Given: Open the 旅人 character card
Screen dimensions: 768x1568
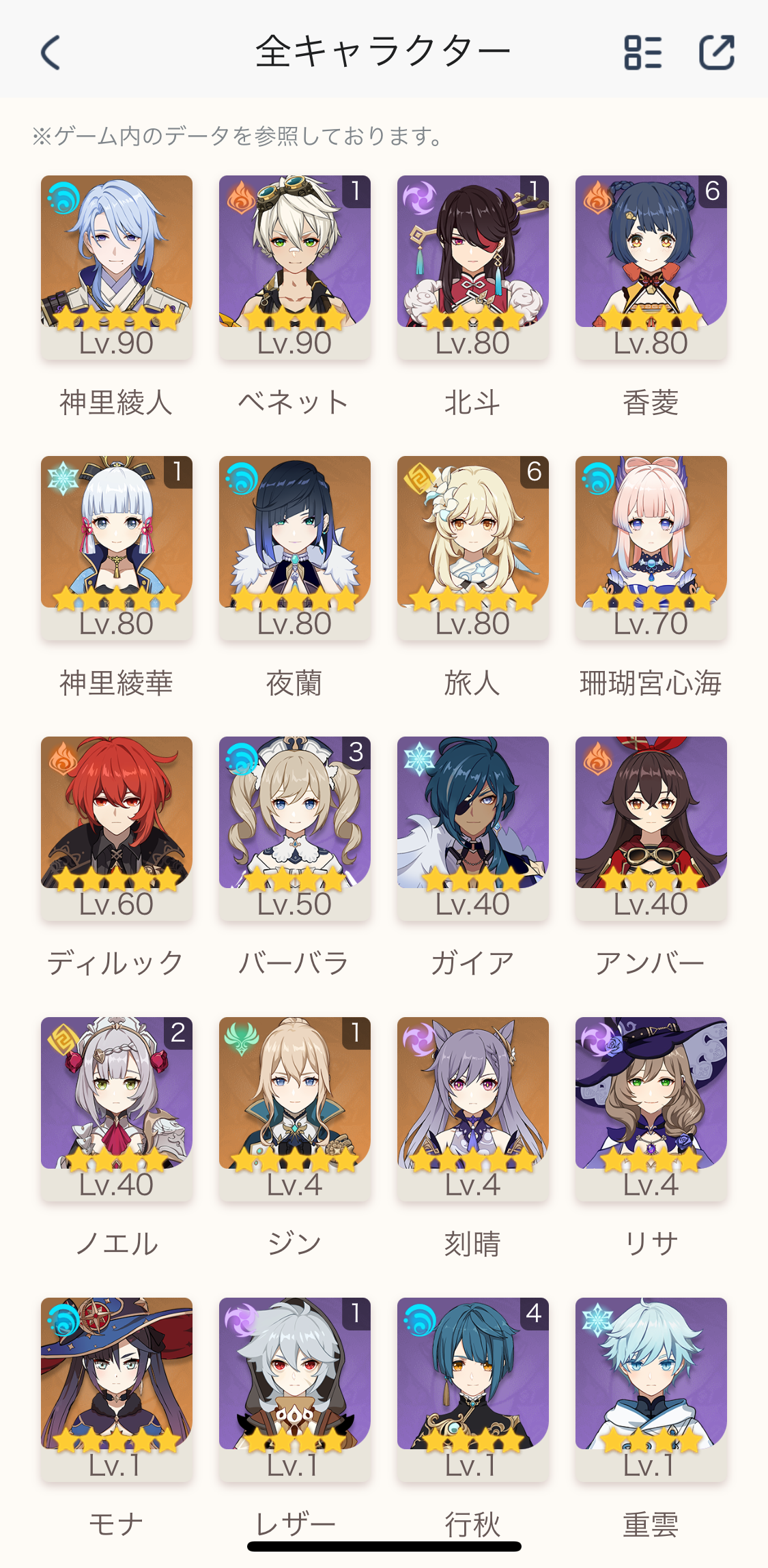Looking at the screenshot, I should tap(473, 547).
